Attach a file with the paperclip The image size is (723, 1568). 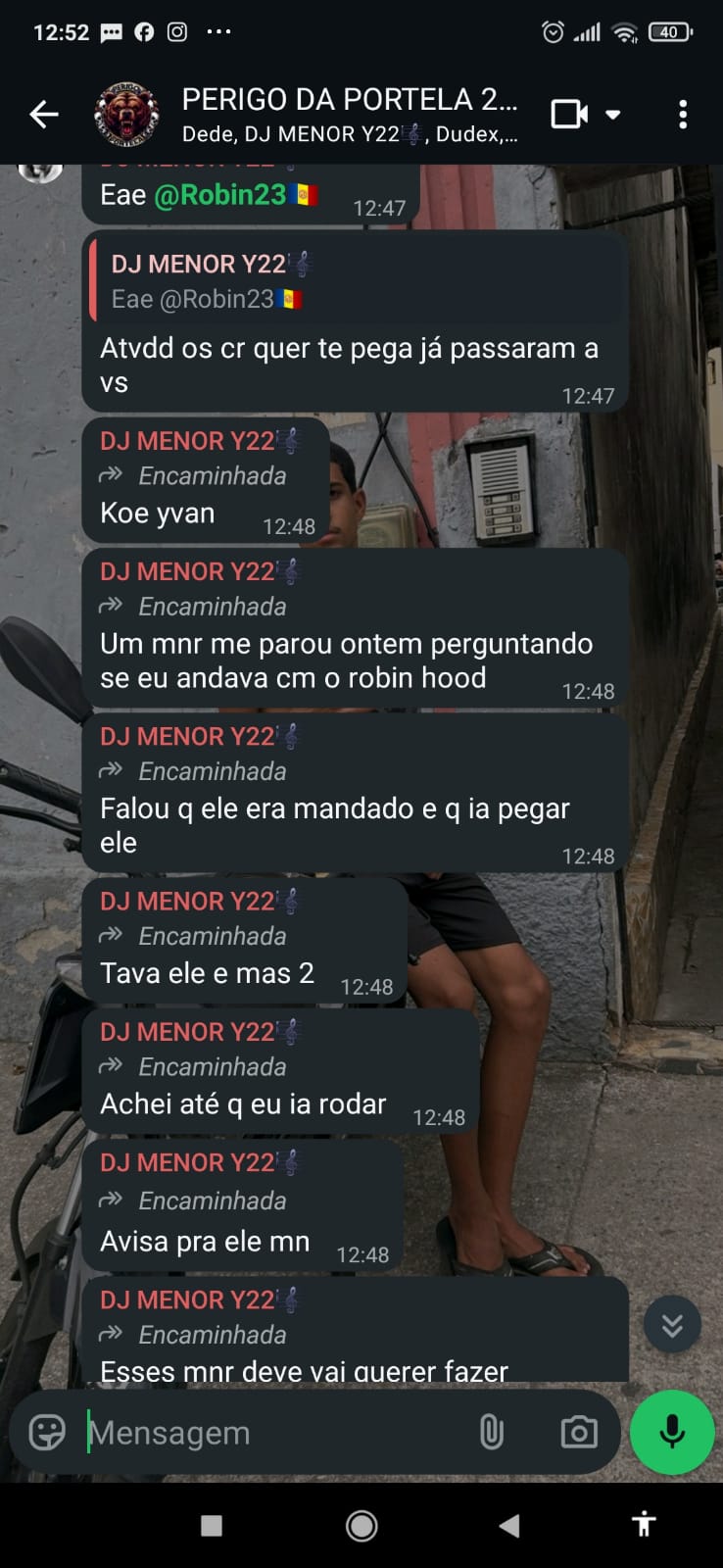tap(491, 1433)
